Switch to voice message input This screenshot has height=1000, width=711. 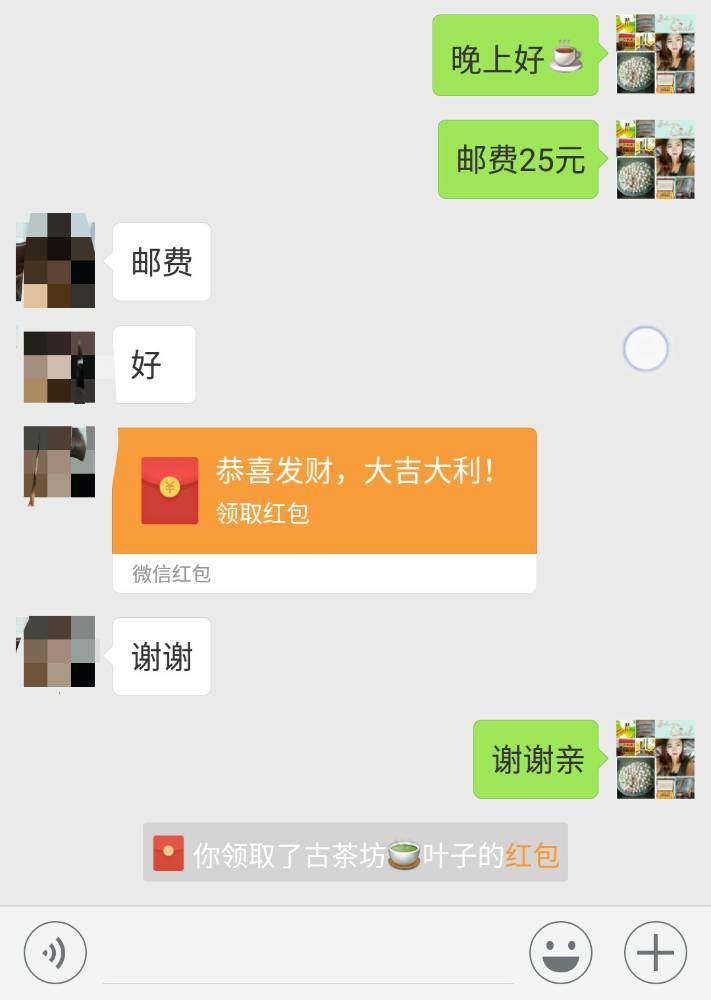(x=55, y=952)
